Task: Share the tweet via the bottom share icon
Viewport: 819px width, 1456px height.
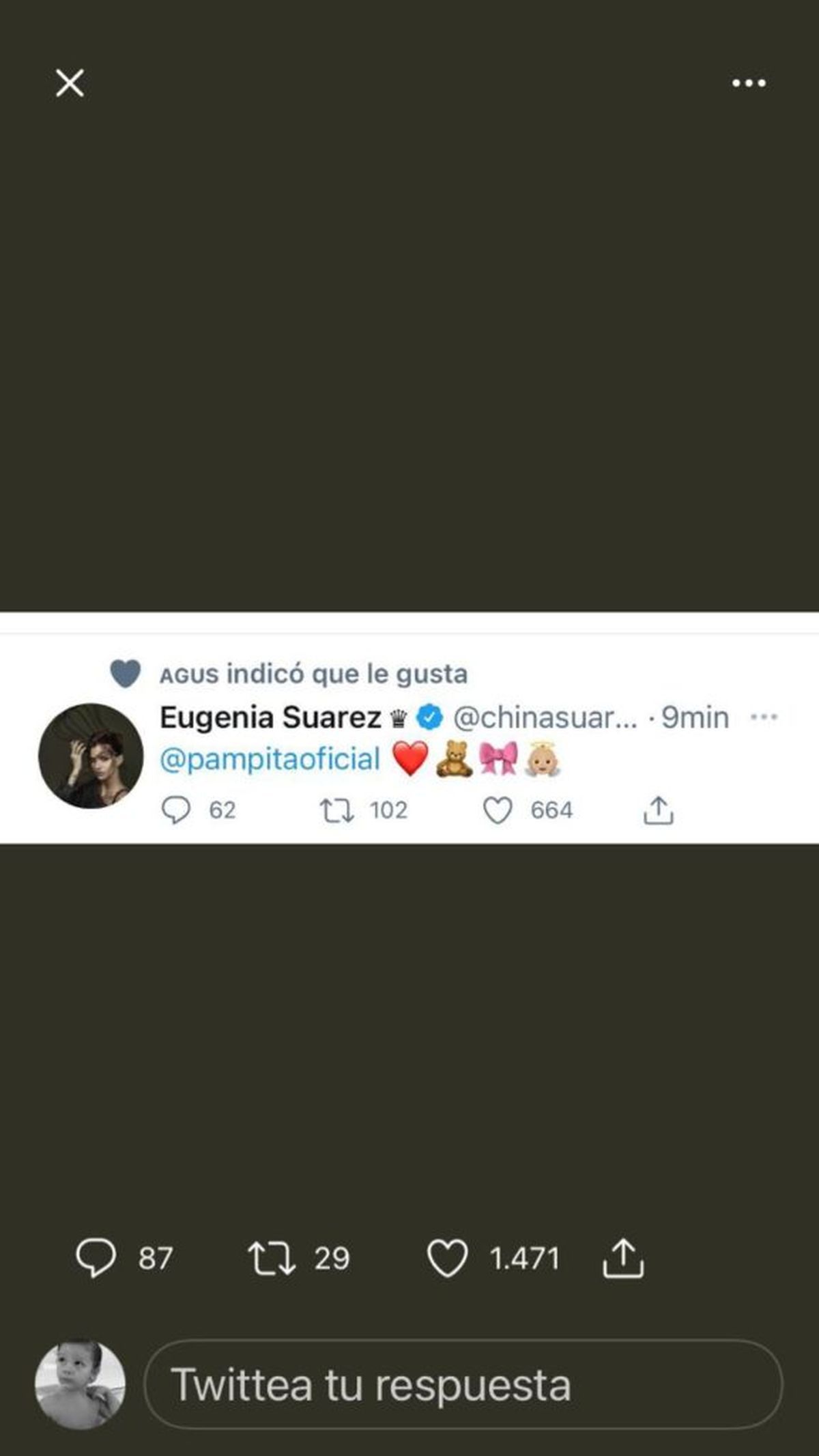Action: click(x=623, y=1258)
